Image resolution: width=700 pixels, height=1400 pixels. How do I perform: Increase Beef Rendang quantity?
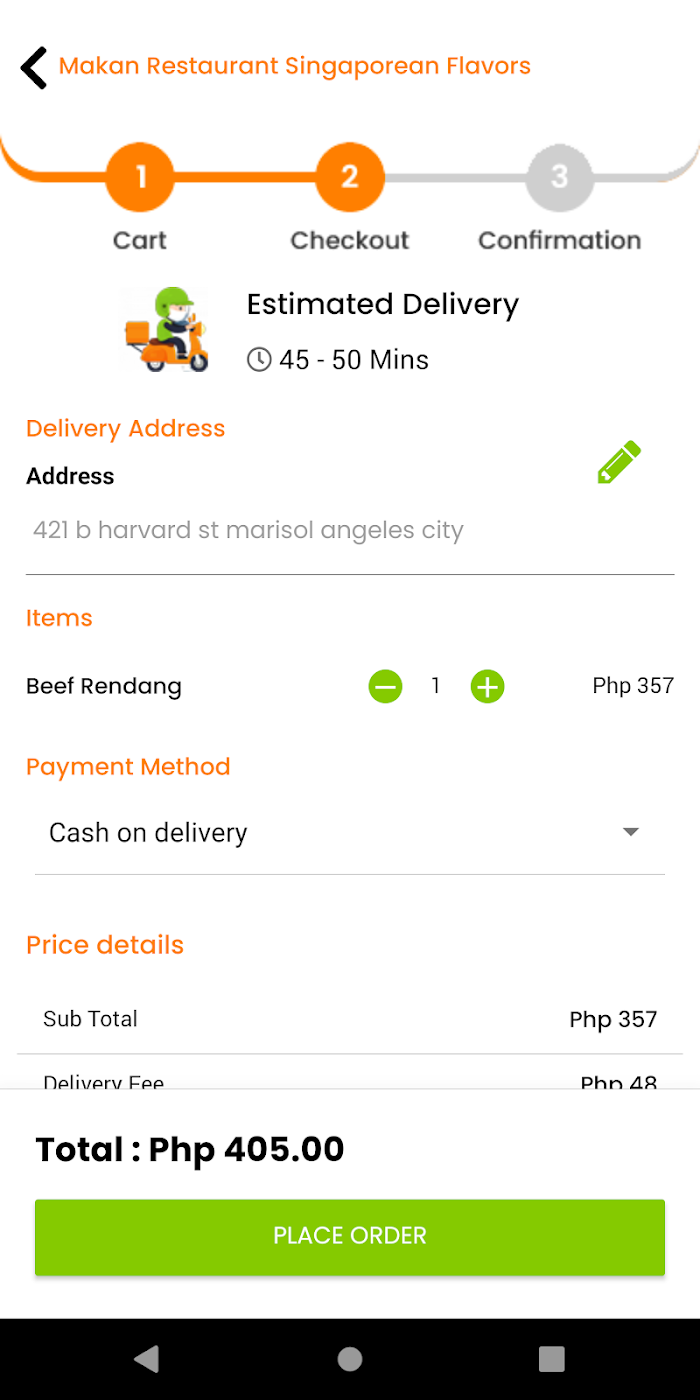(x=487, y=687)
